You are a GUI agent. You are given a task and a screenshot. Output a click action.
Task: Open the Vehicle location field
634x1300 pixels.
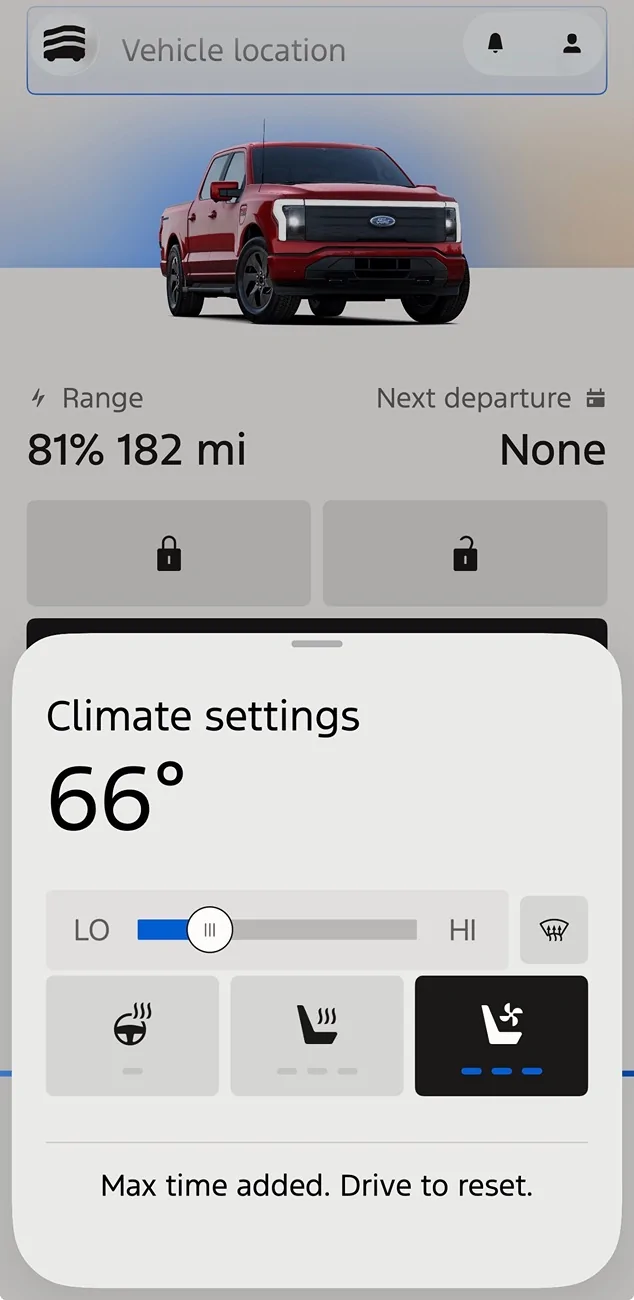[x=316, y=50]
